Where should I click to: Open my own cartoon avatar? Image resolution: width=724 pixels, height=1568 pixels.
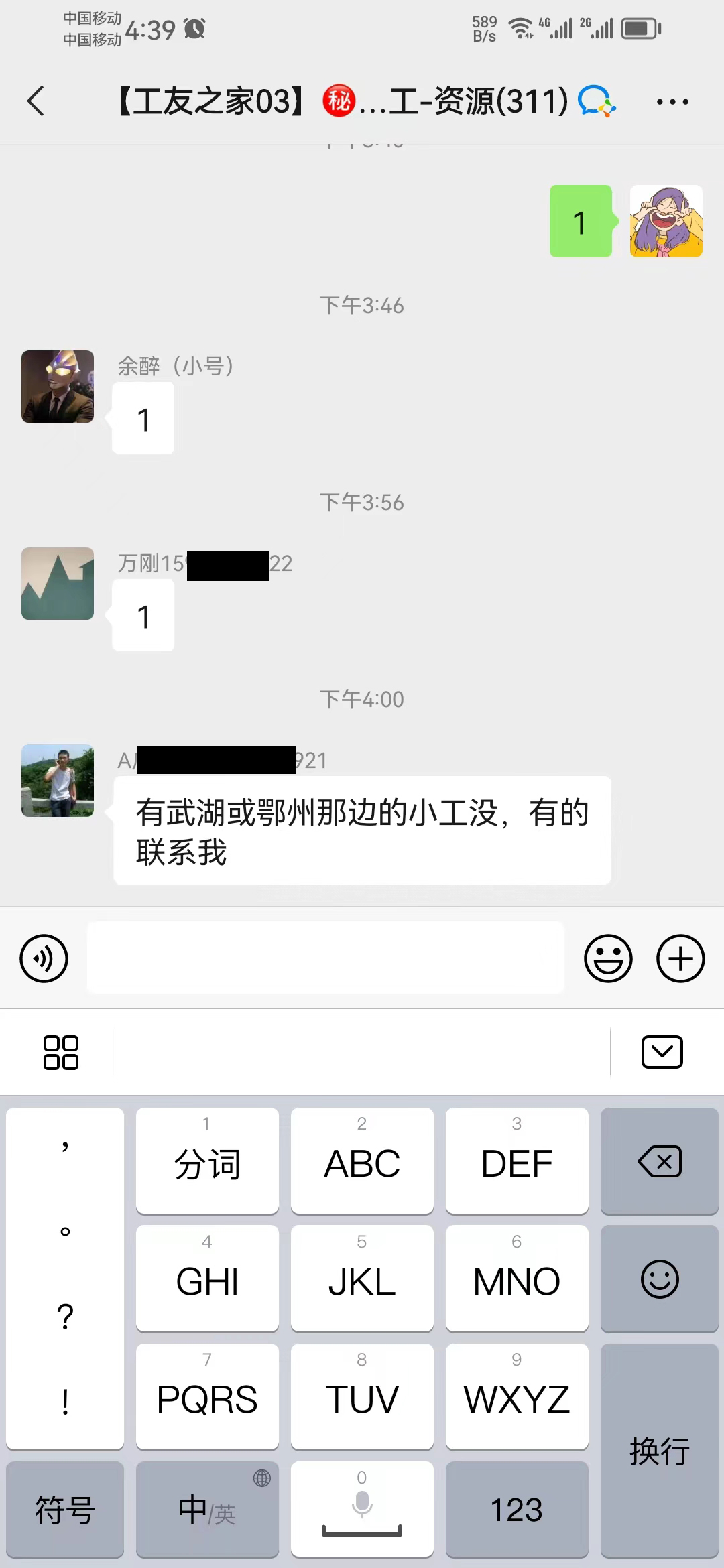point(666,221)
